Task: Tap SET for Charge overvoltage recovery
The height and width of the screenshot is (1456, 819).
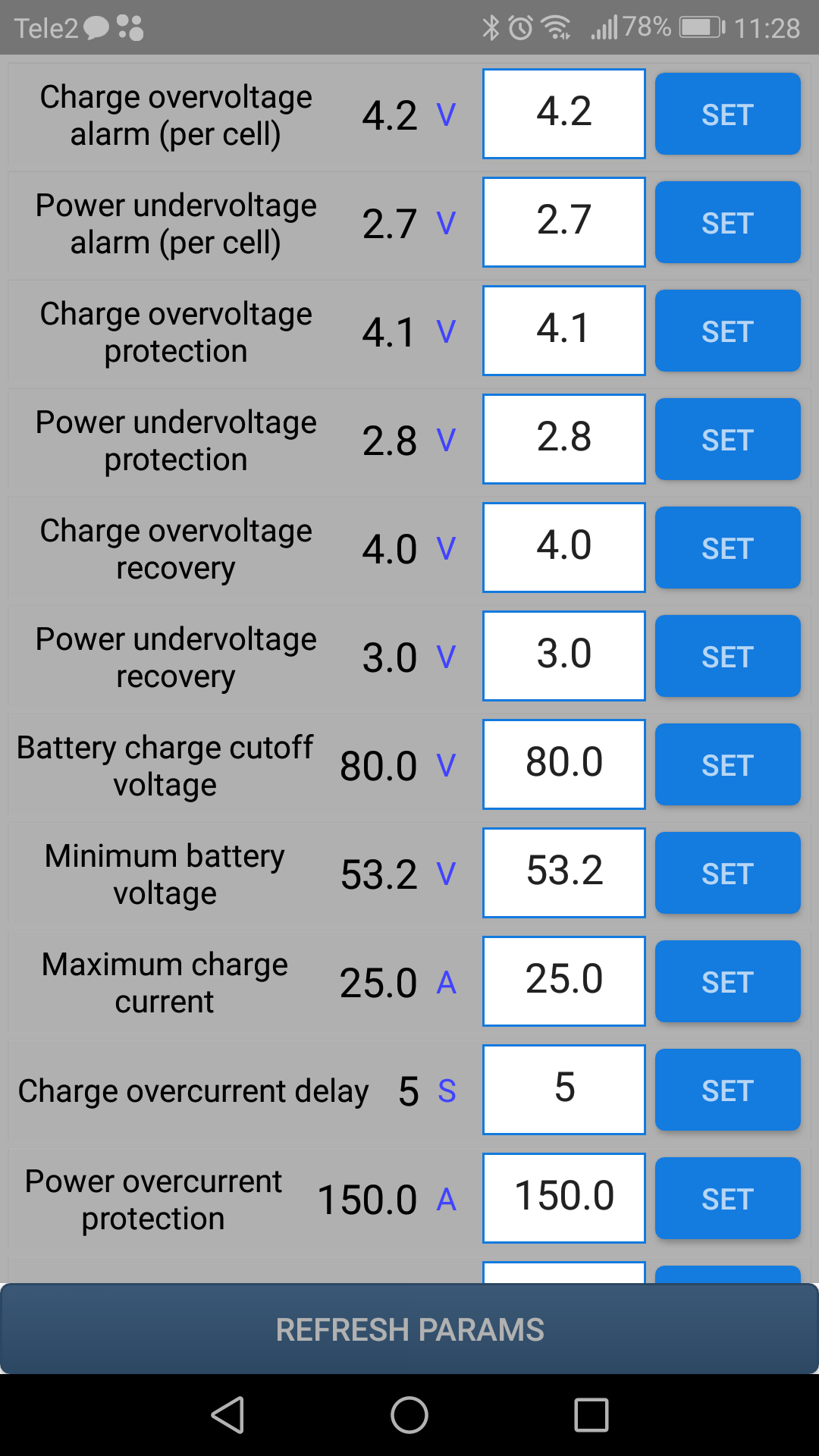Action: click(727, 548)
